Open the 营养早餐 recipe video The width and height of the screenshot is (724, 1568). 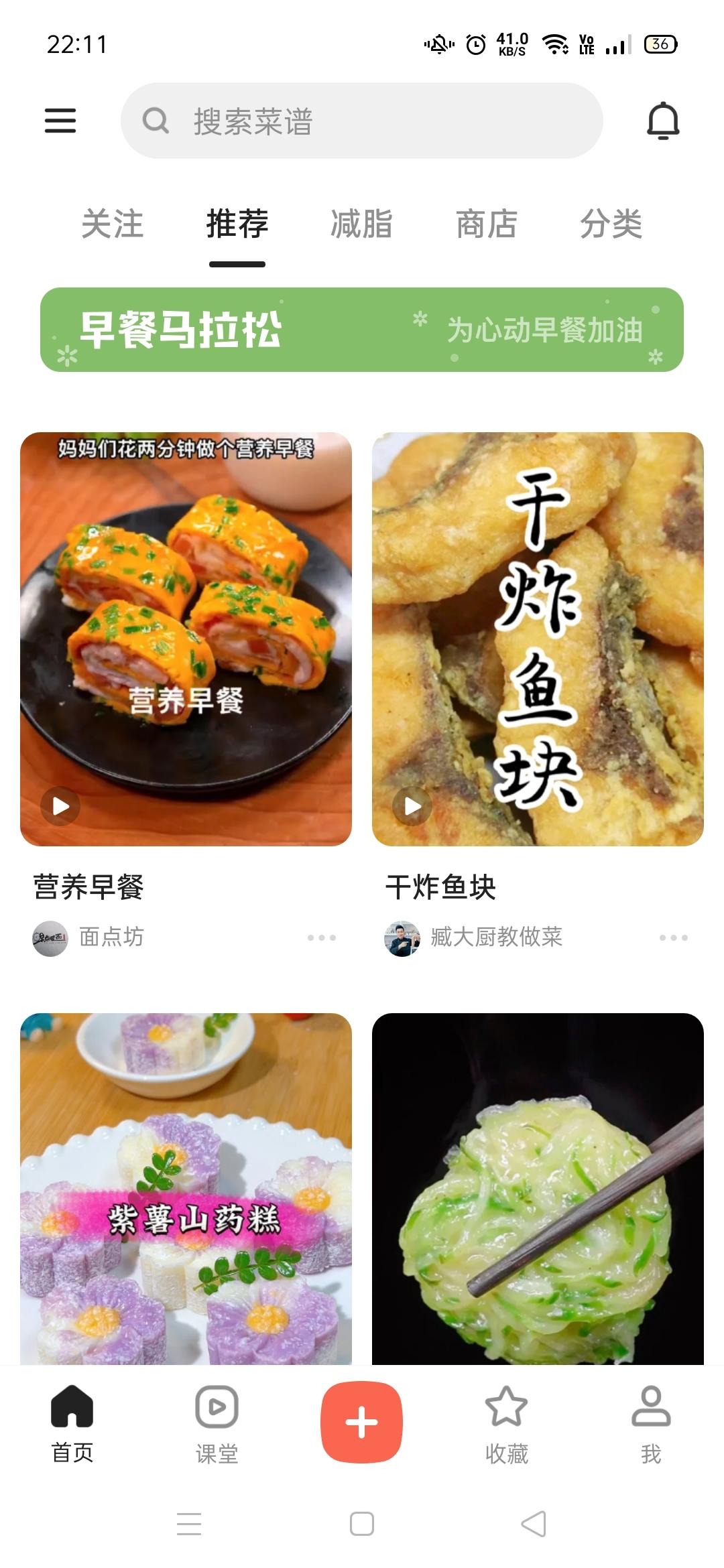(x=186, y=639)
